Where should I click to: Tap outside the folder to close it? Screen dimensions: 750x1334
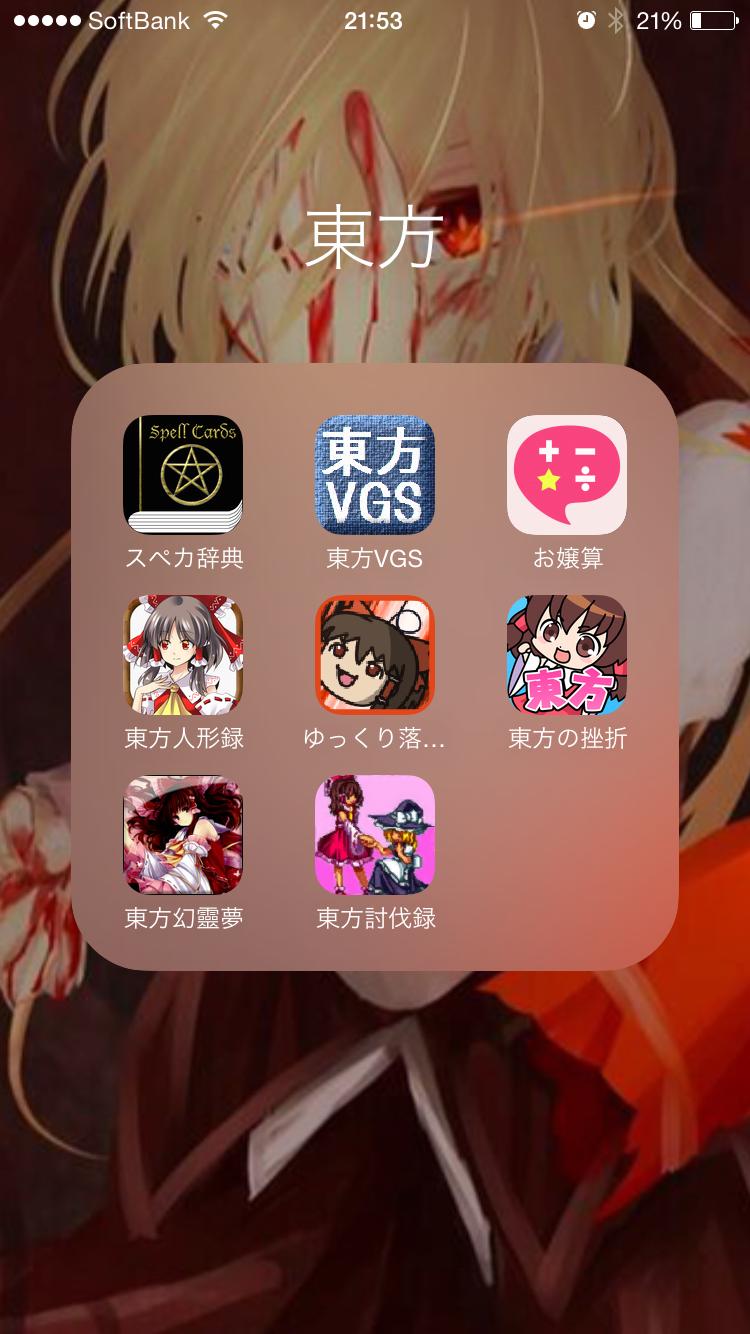point(375,1150)
